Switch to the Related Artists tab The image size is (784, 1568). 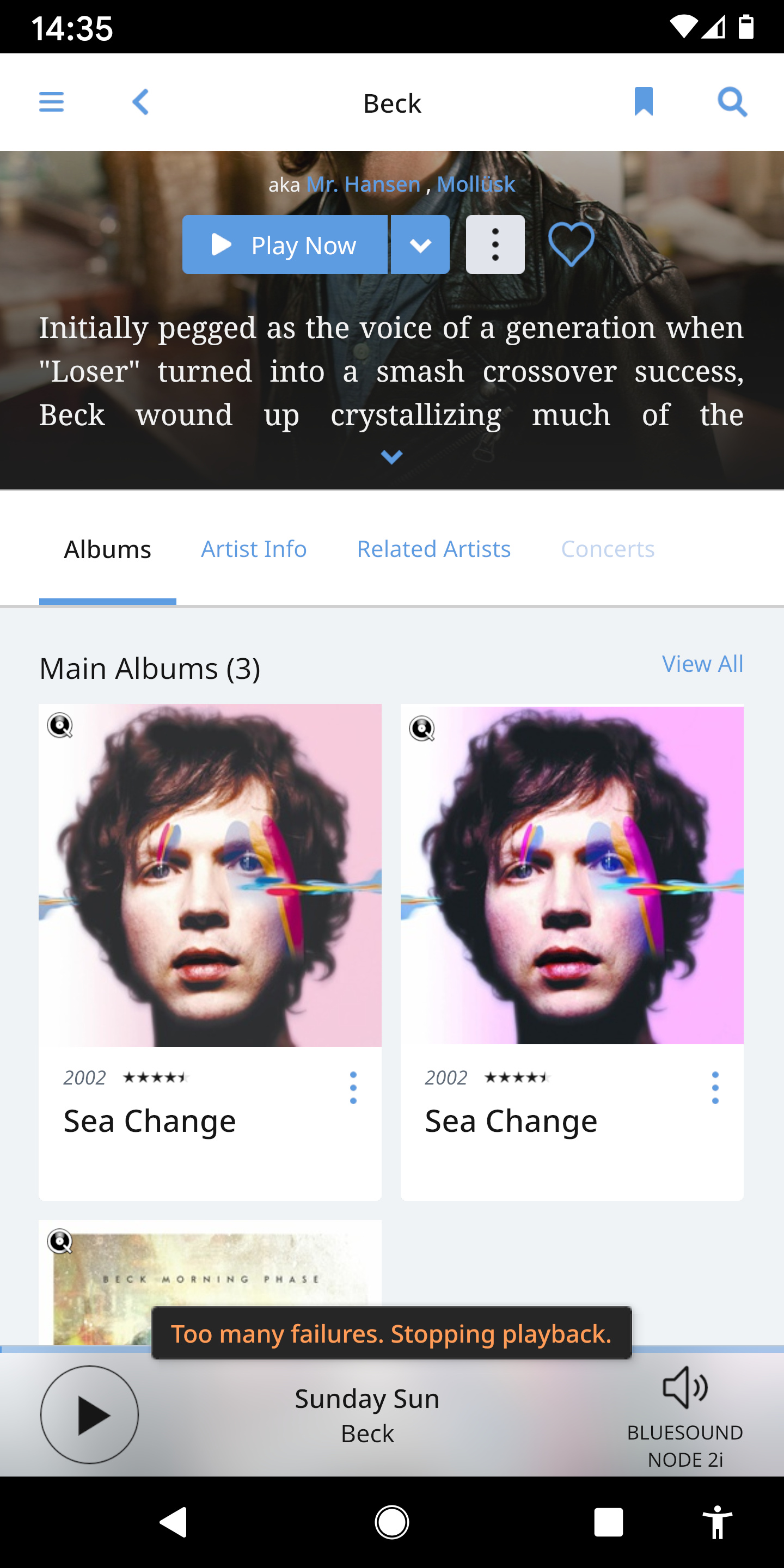(433, 549)
